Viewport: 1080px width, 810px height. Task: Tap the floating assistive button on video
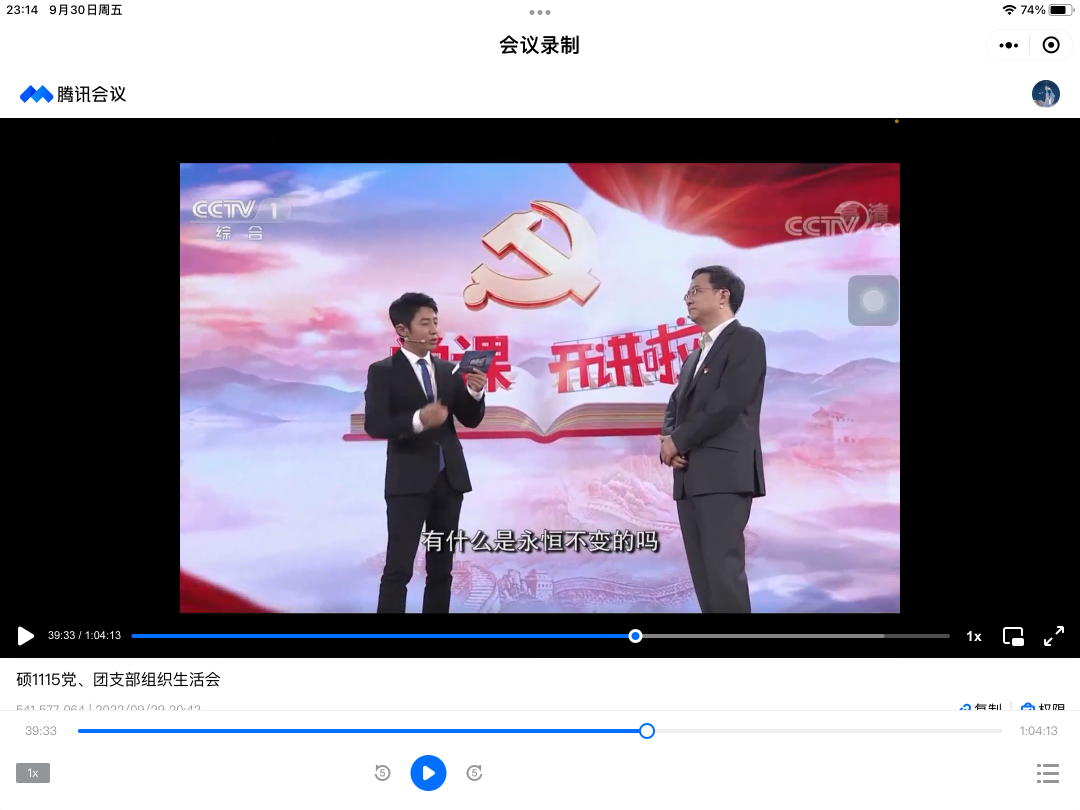point(873,300)
